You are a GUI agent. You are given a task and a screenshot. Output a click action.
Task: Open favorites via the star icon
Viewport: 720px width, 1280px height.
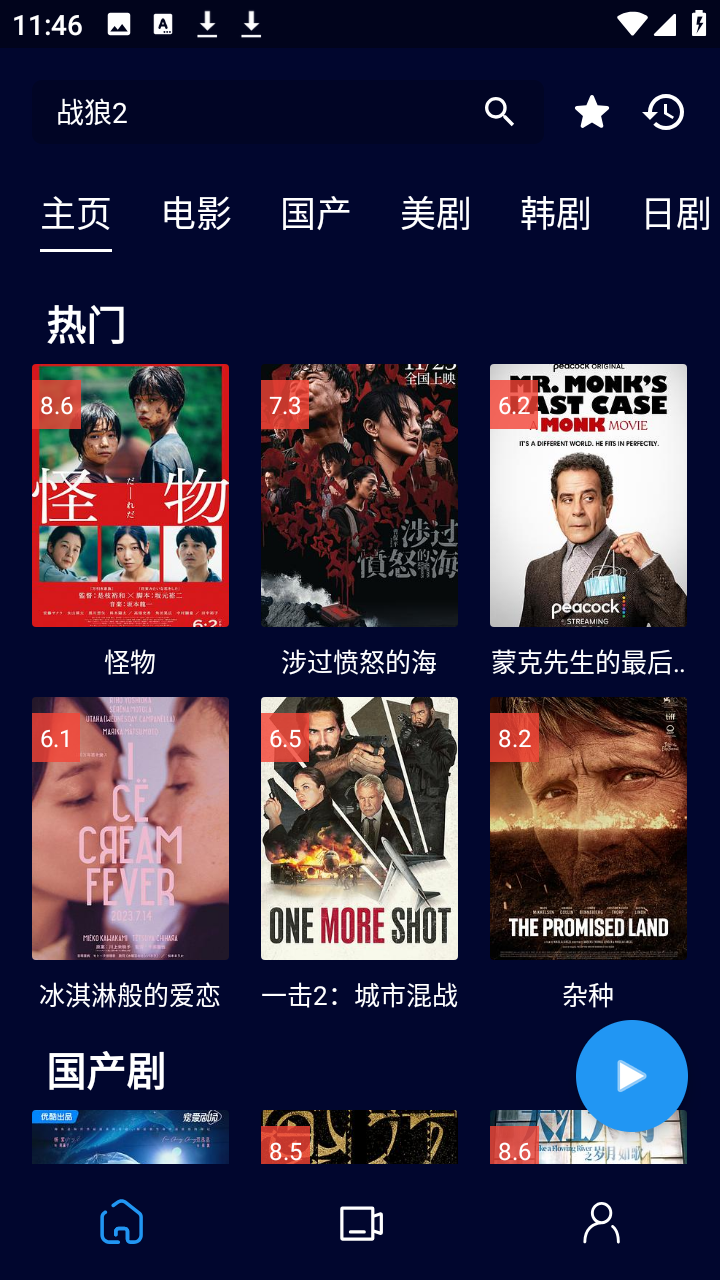point(592,112)
